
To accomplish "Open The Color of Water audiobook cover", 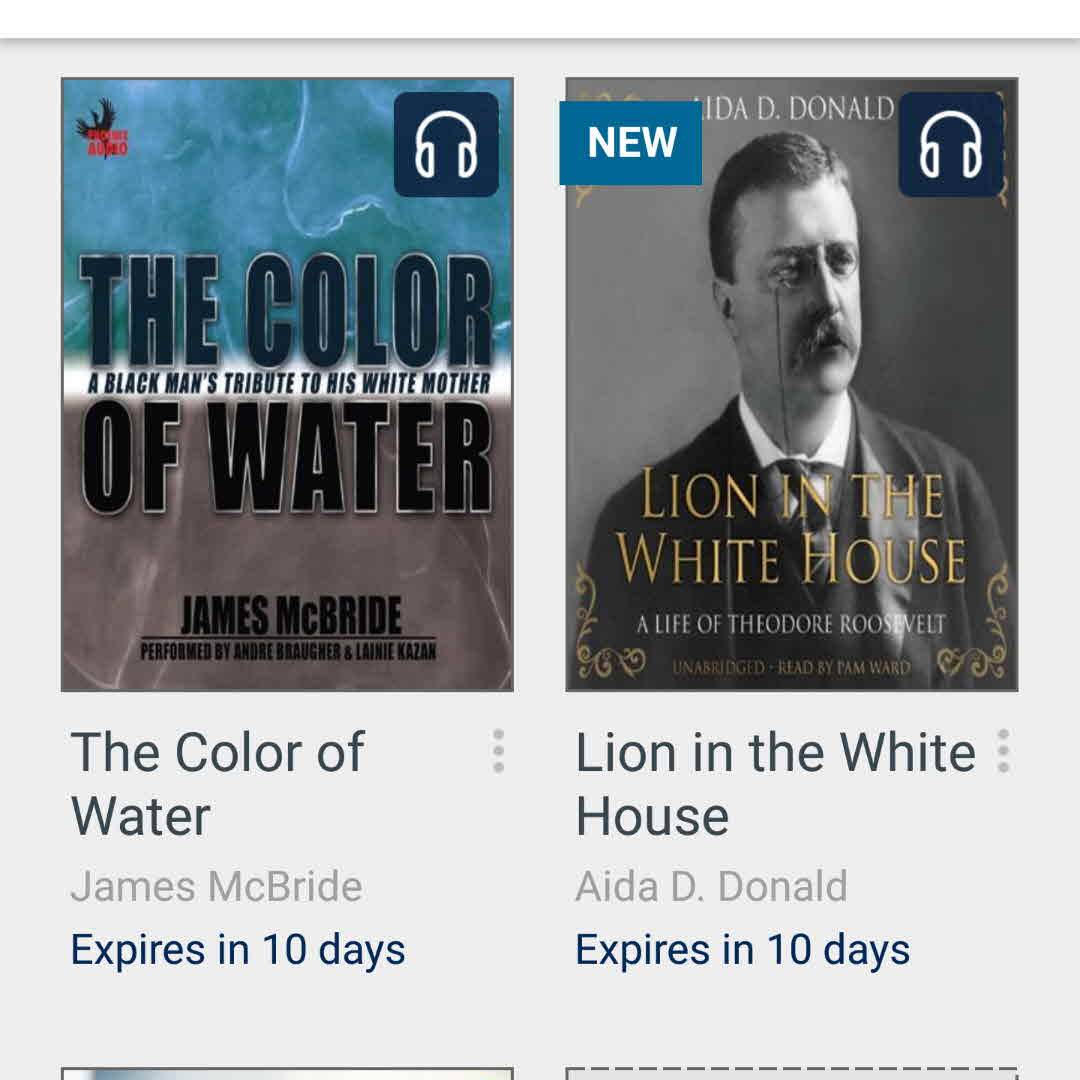I will tap(287, 385).
